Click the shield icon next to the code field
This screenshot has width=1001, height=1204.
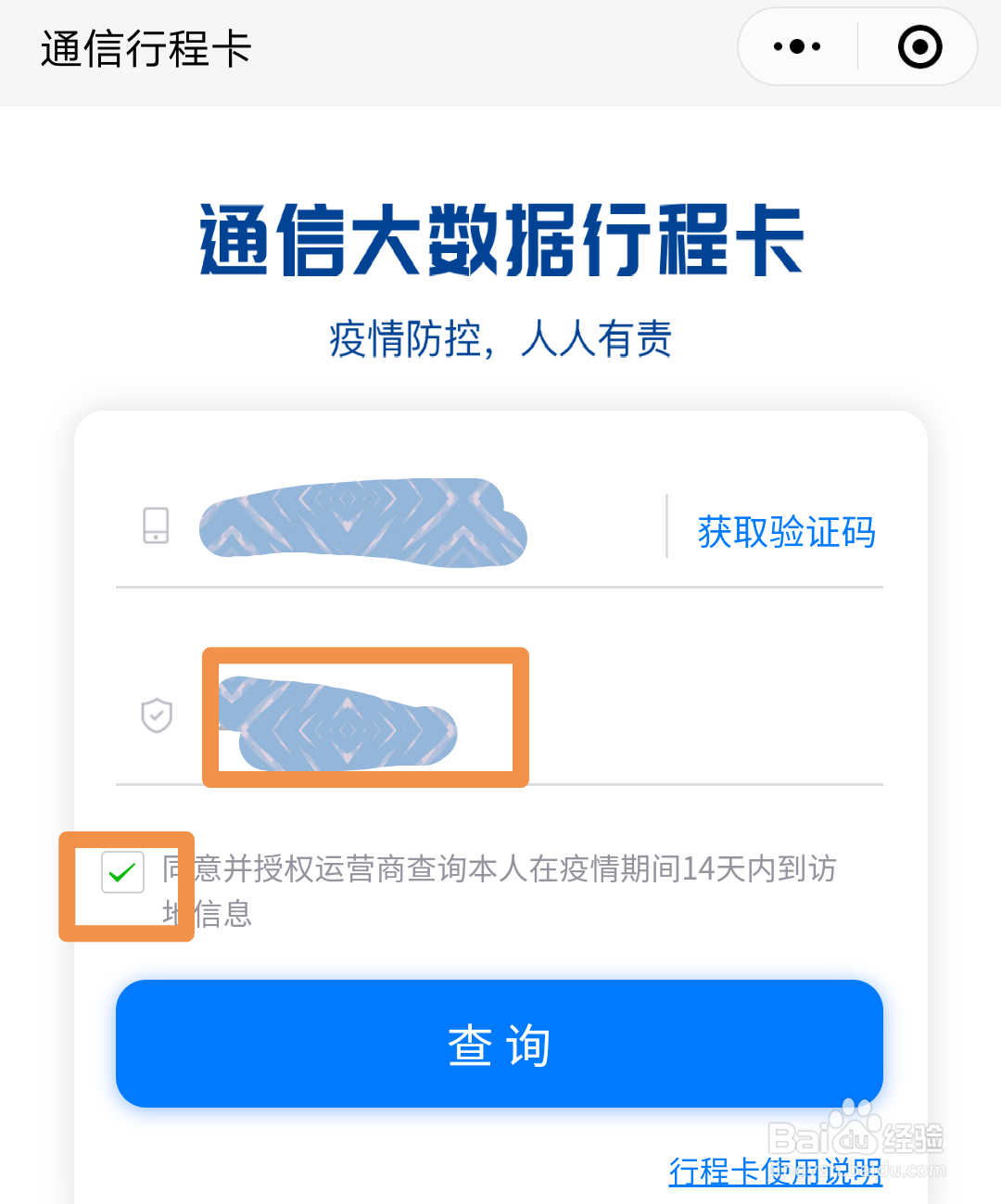tap(158, 716)
